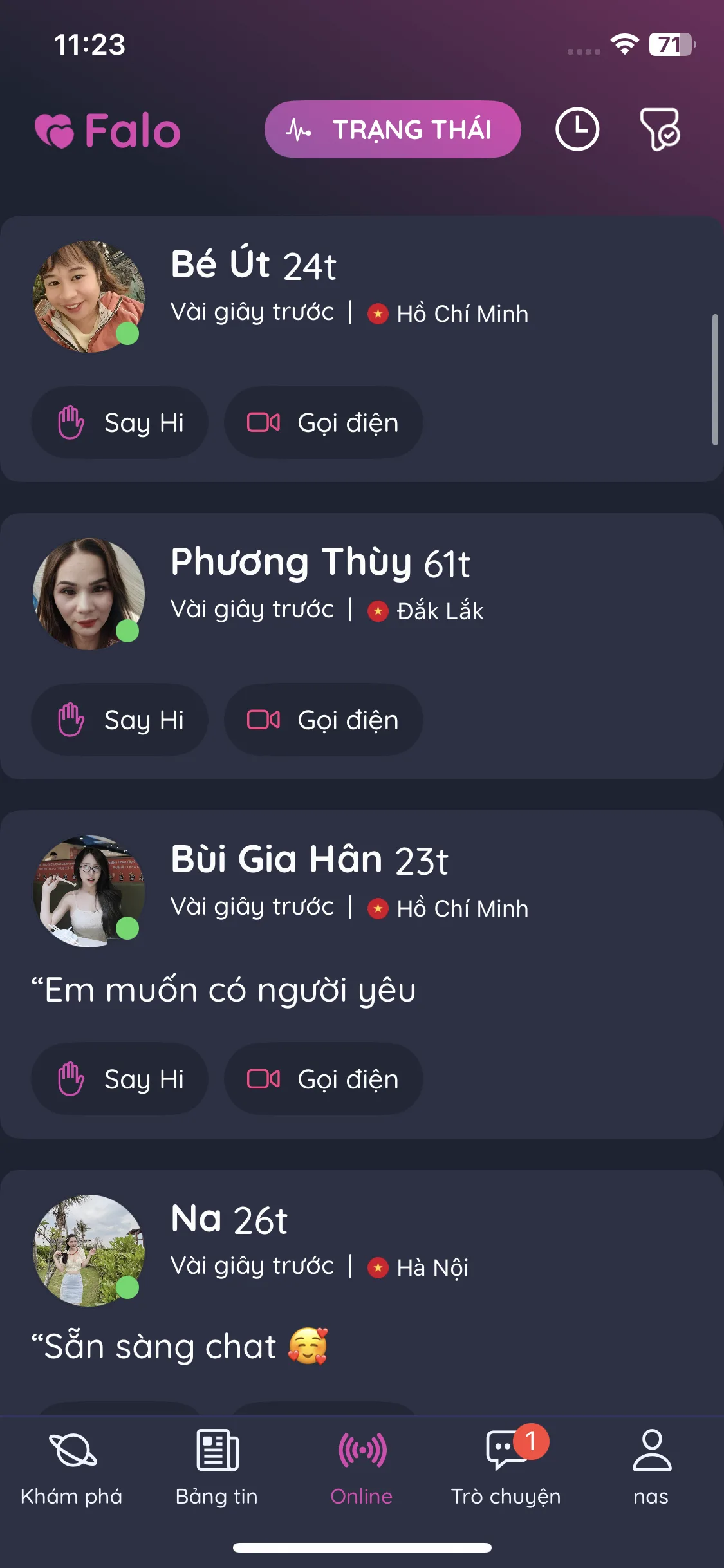
Task: Open the history clock icon
Action: [577, 129]
